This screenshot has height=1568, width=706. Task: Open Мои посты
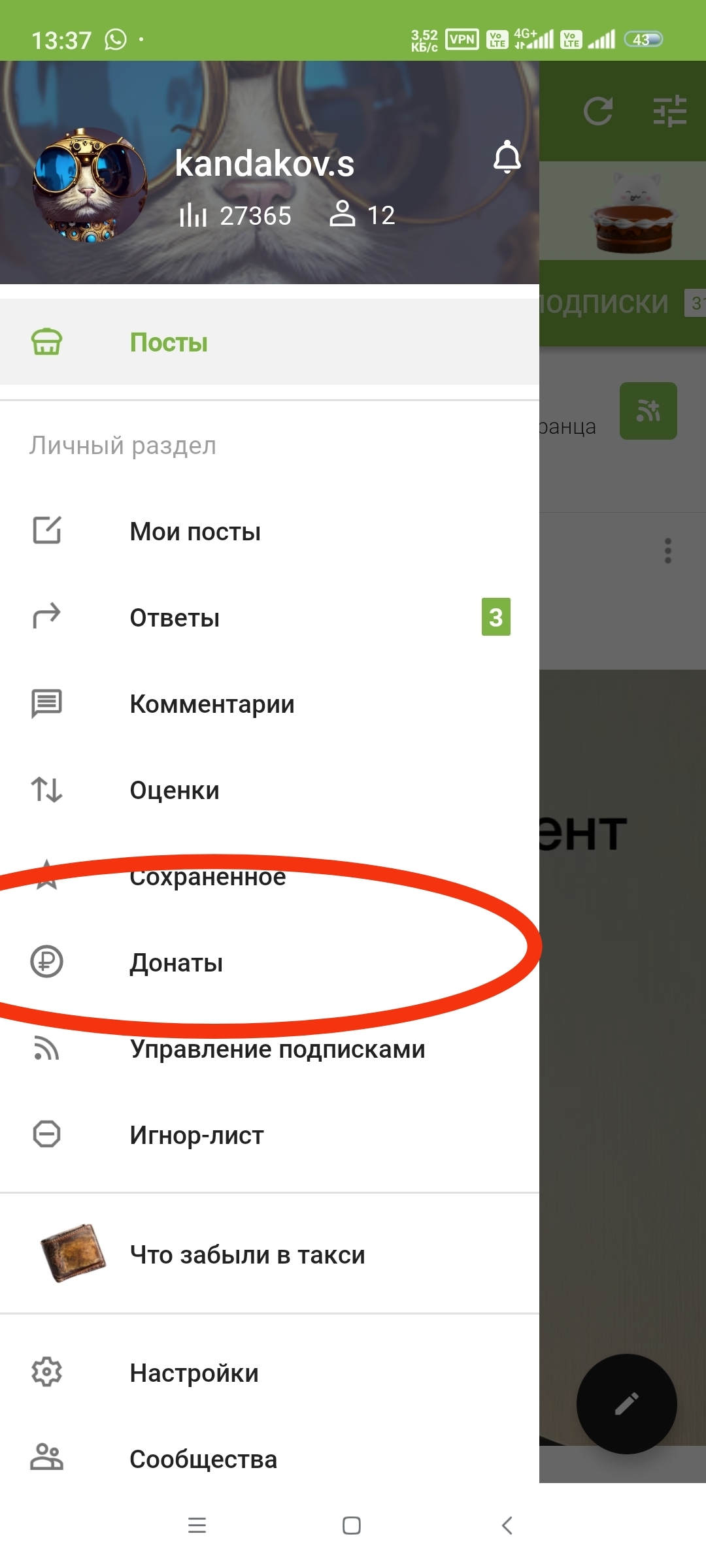(x=195, y=531)
